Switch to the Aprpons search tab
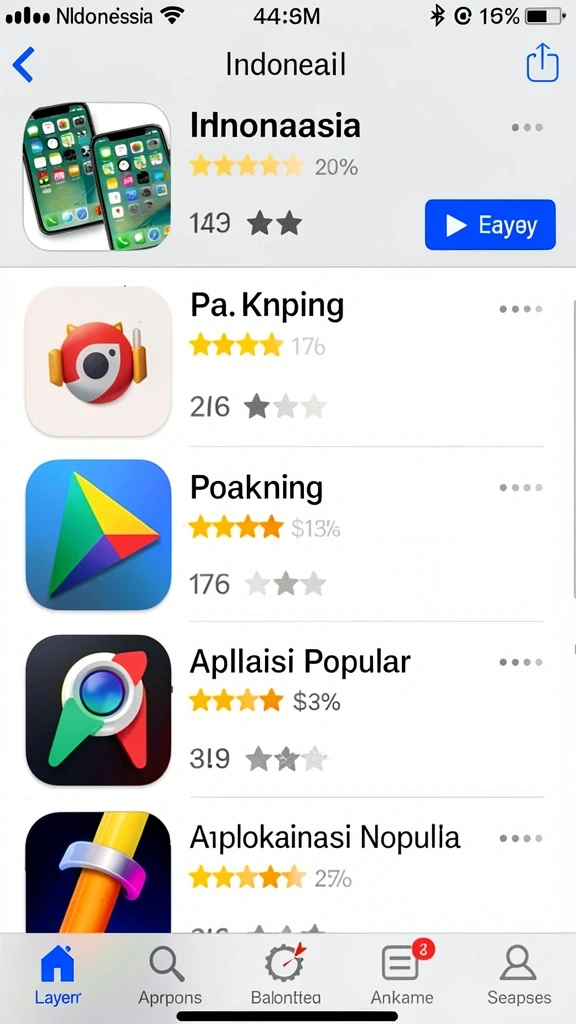The width and height of the screenshot is (576, 1024). pyautogui.click(x=170, y=974)
